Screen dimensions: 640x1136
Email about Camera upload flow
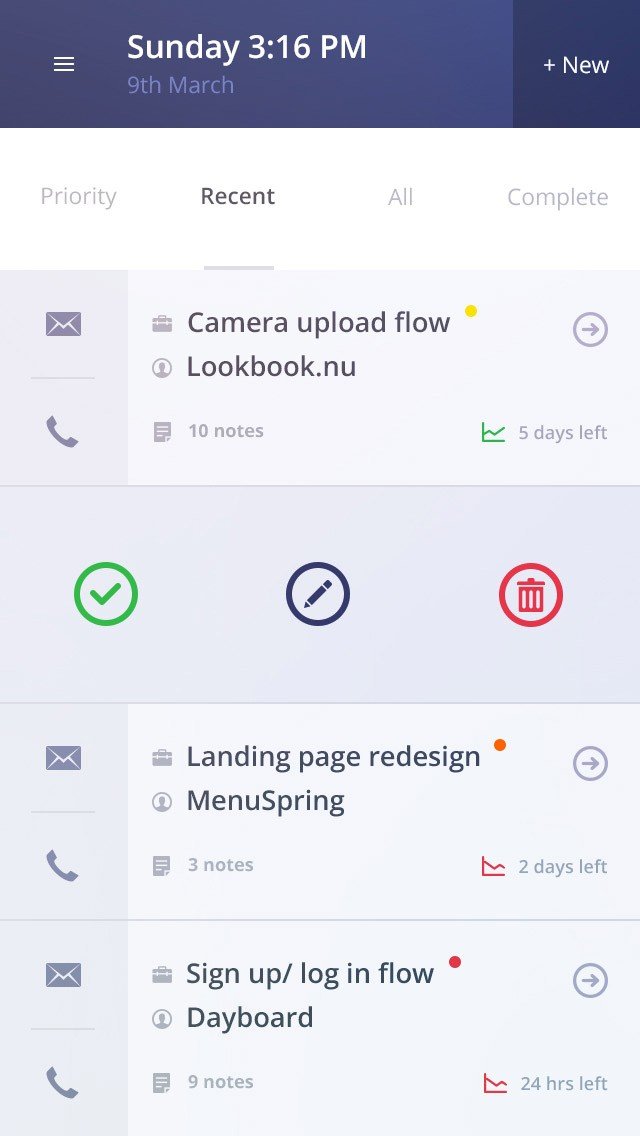pos(63,324)
